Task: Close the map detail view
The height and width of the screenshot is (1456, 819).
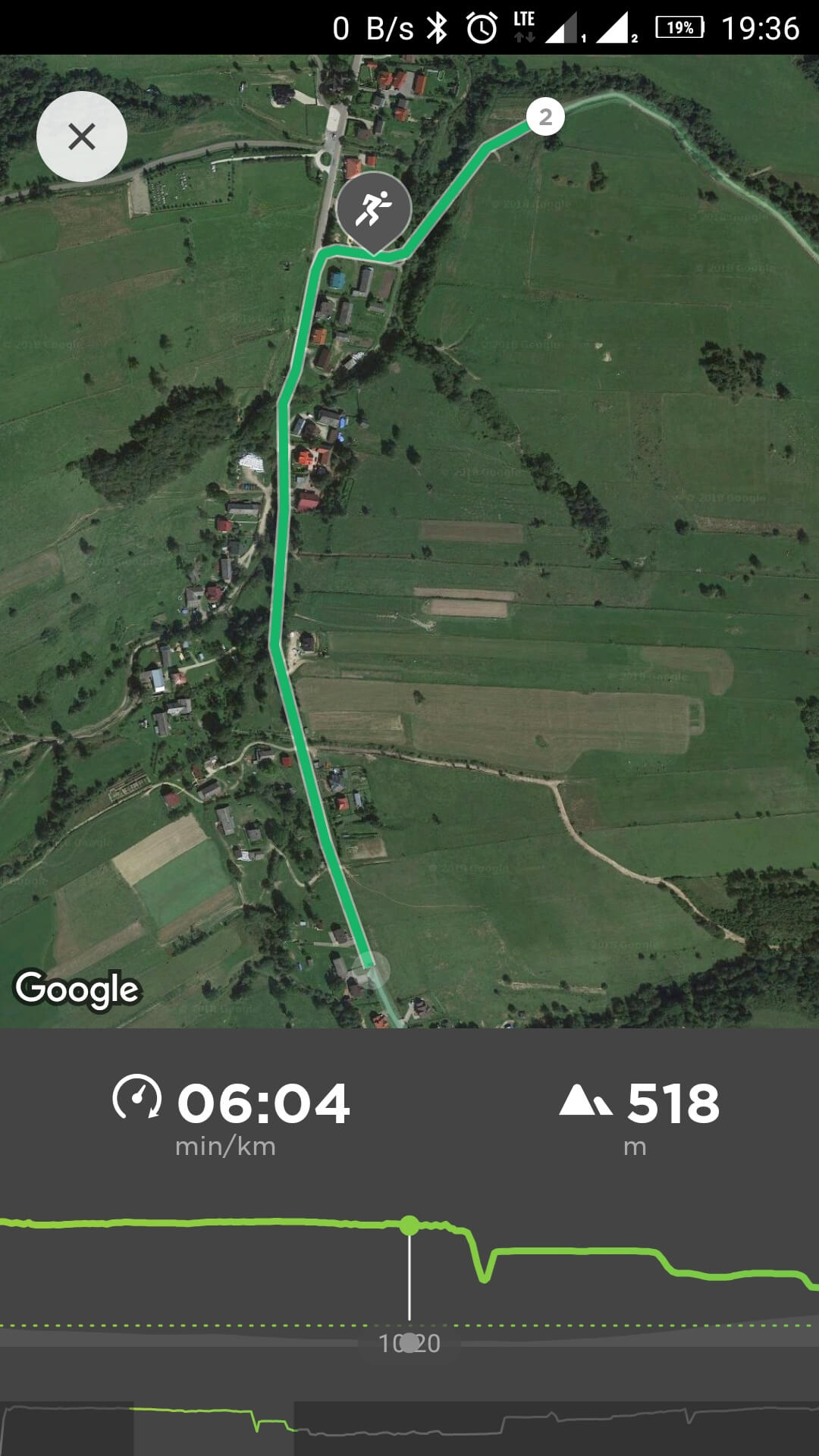Action: point(82,137)
